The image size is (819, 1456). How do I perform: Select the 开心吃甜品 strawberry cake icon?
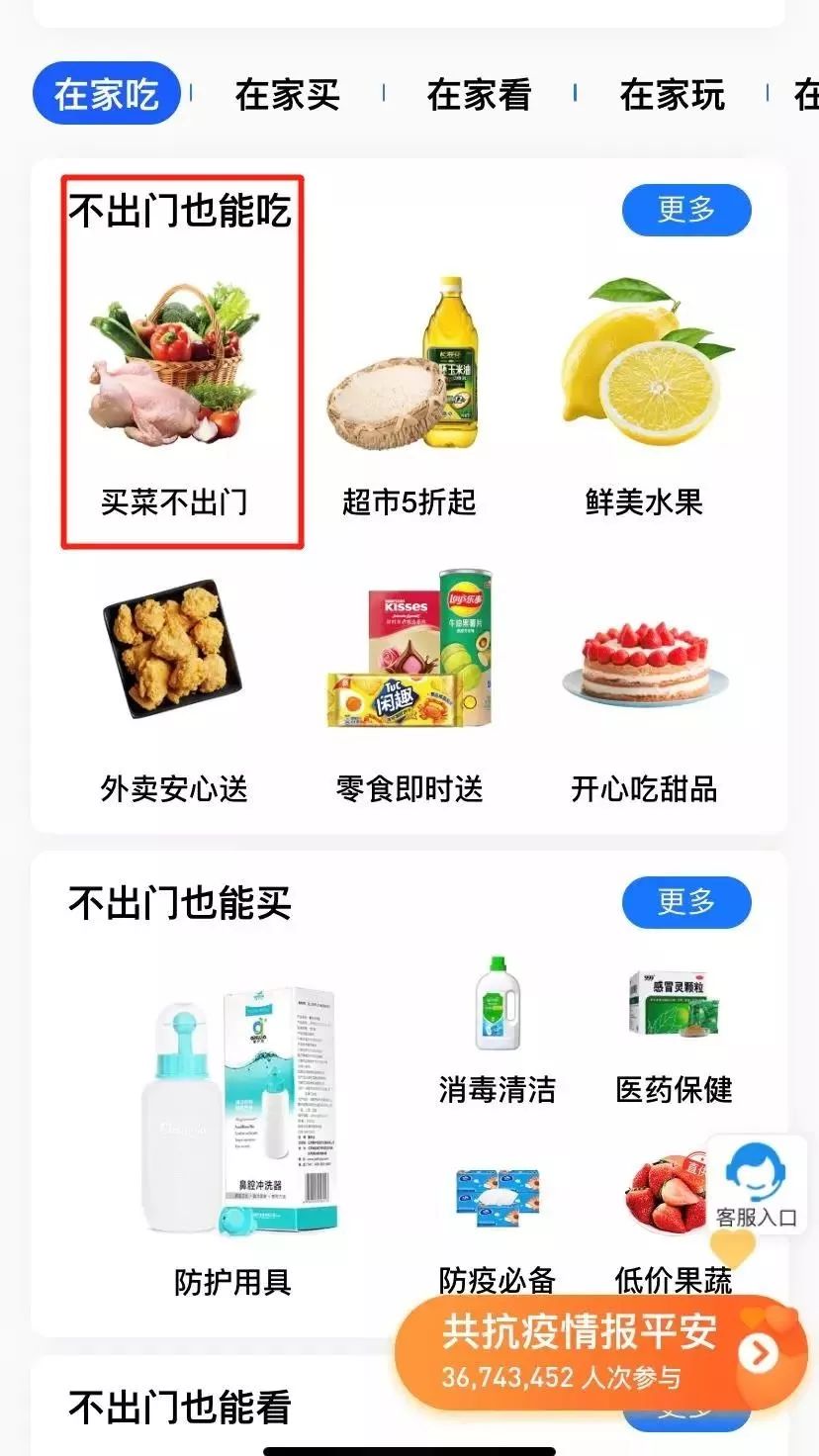[x=643, y=663]
